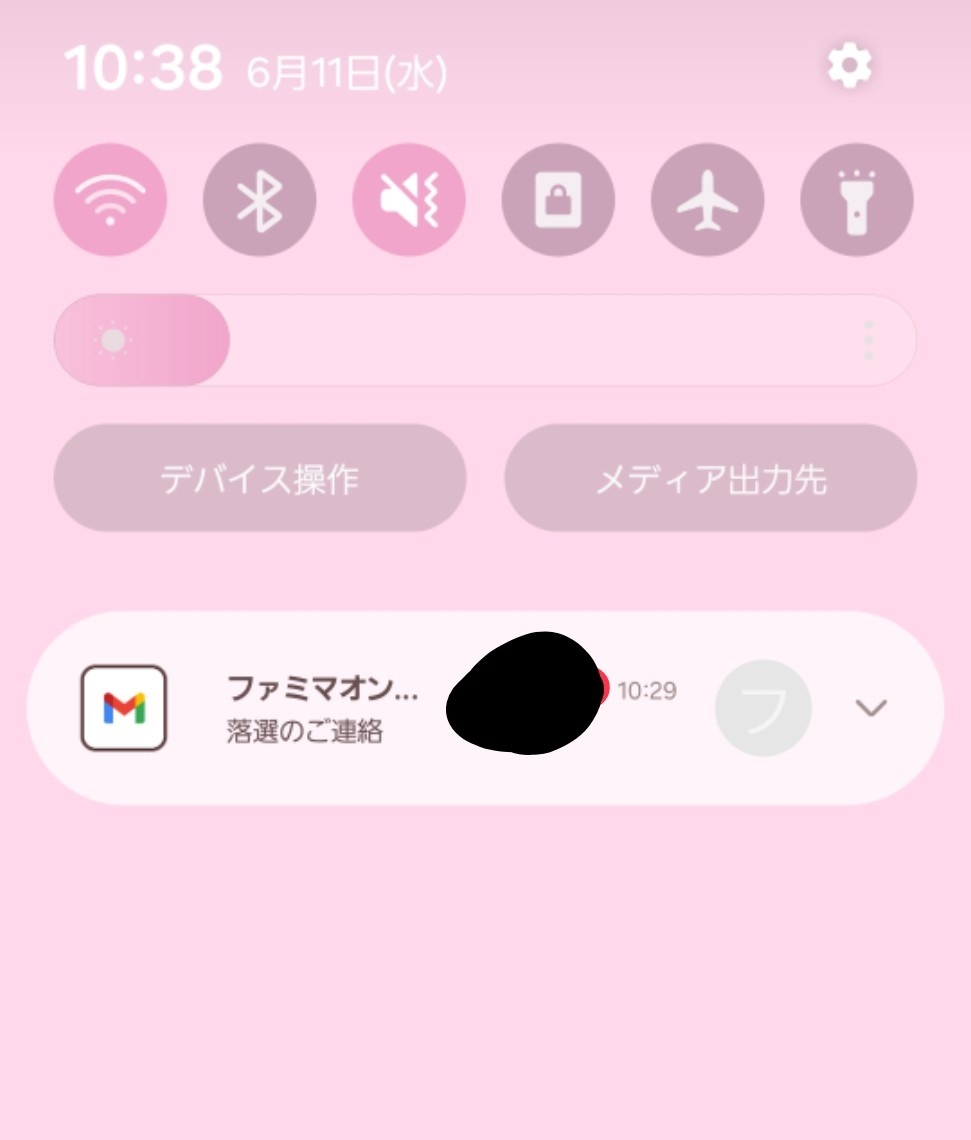The height and width of the screenshot is (1140, 971).
Task: Turn on the flashlight
Action: [x=856, y=200]
